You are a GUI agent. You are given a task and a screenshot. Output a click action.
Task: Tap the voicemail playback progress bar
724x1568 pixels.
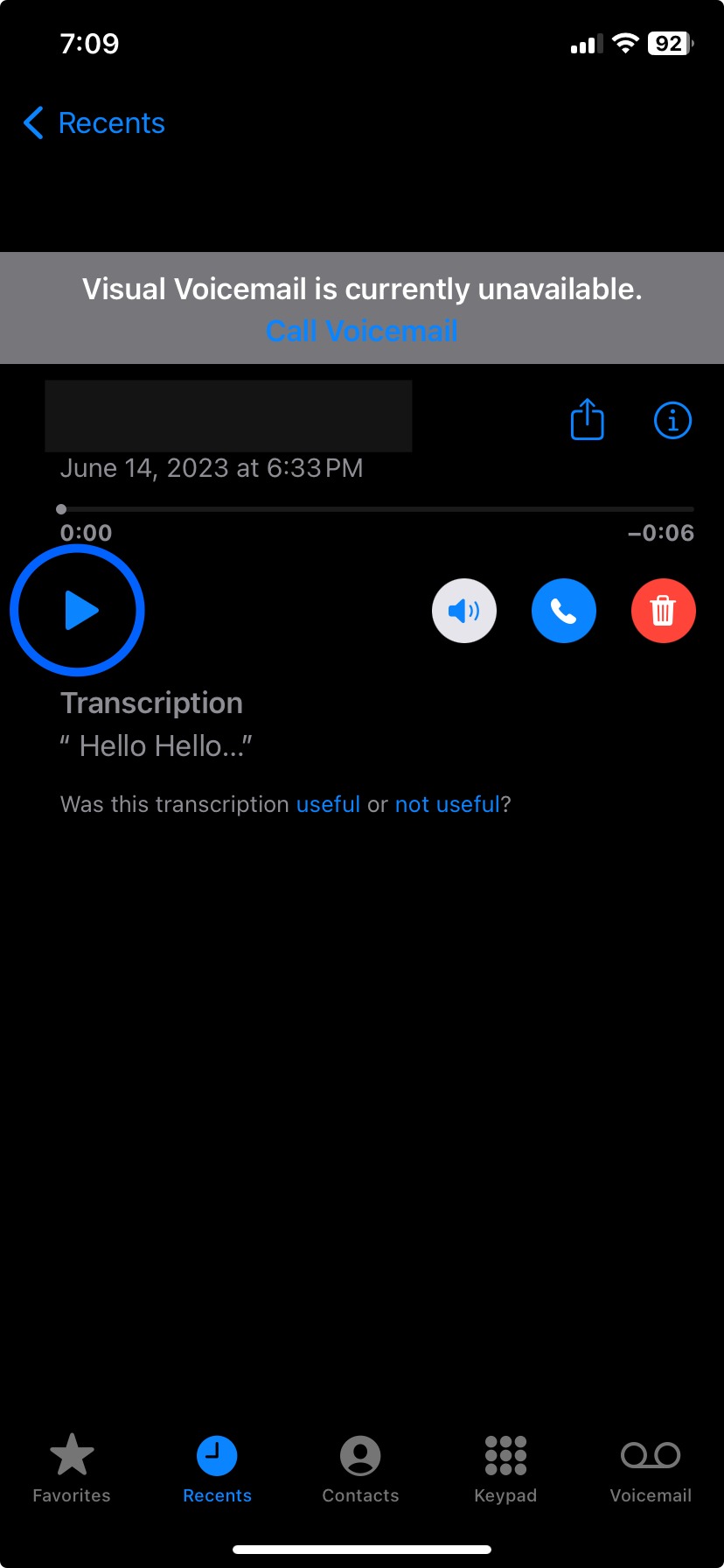tap(376, 508)
